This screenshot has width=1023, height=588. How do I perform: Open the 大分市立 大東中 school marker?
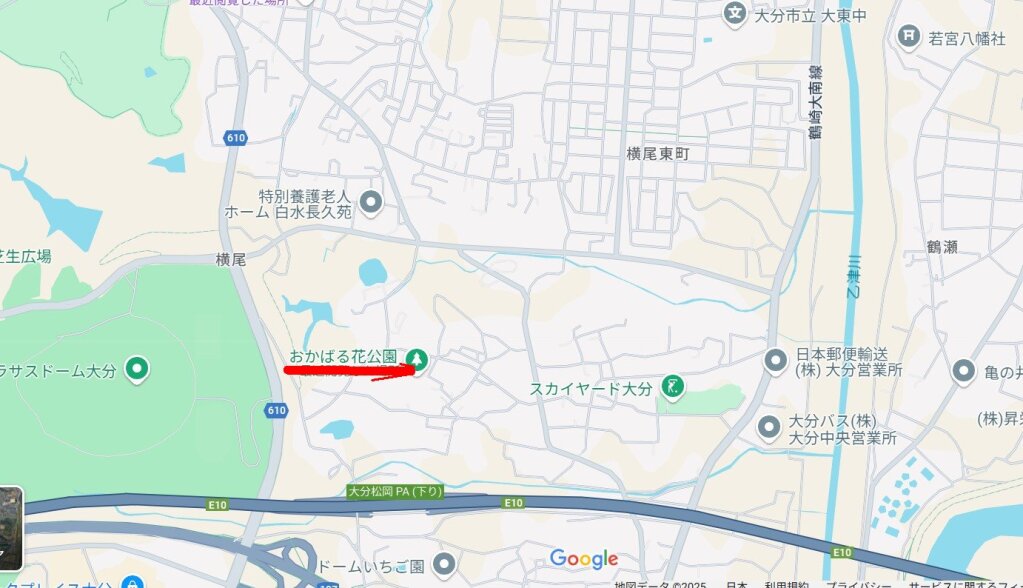(x=735, y=13)
